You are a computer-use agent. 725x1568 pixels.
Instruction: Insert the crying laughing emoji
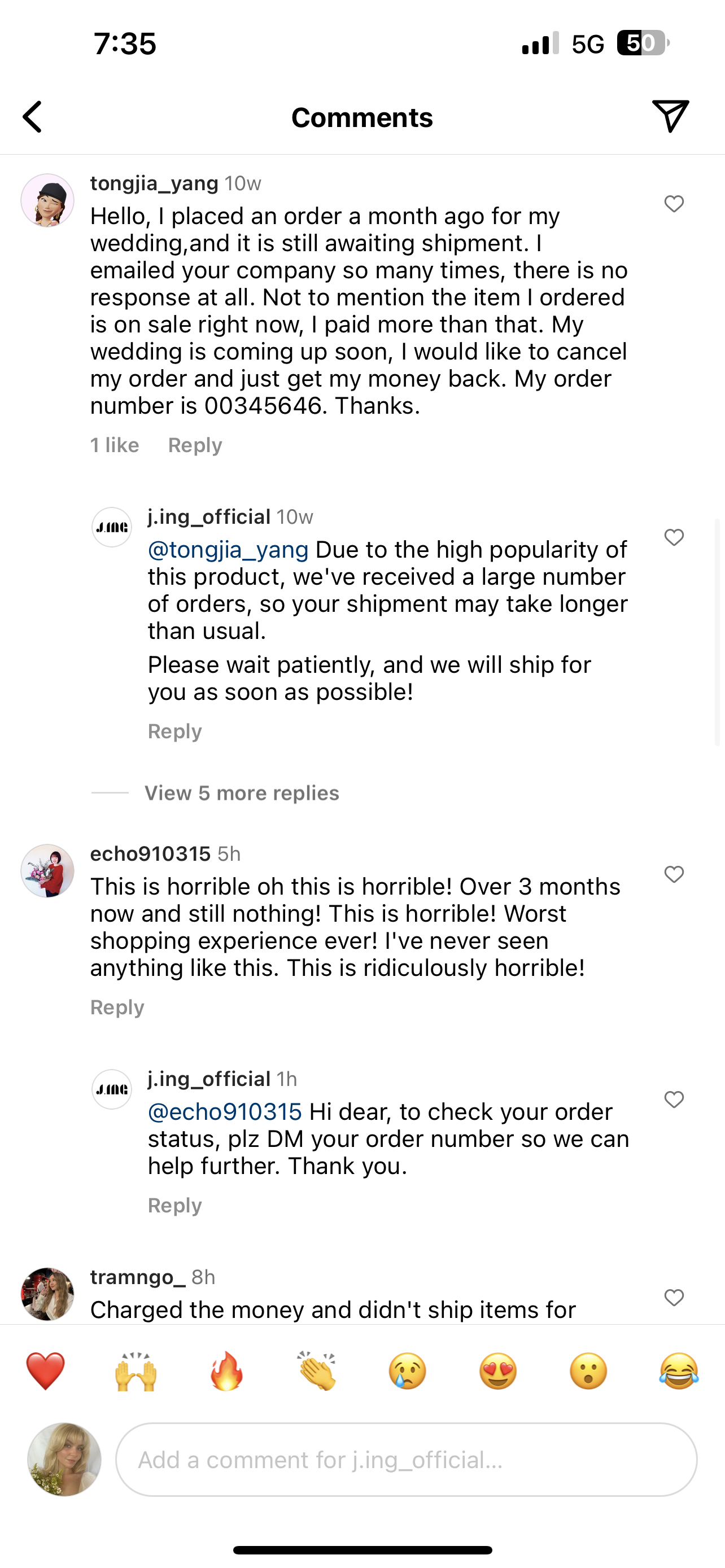pyautogui.click(x=679, y=1372)
